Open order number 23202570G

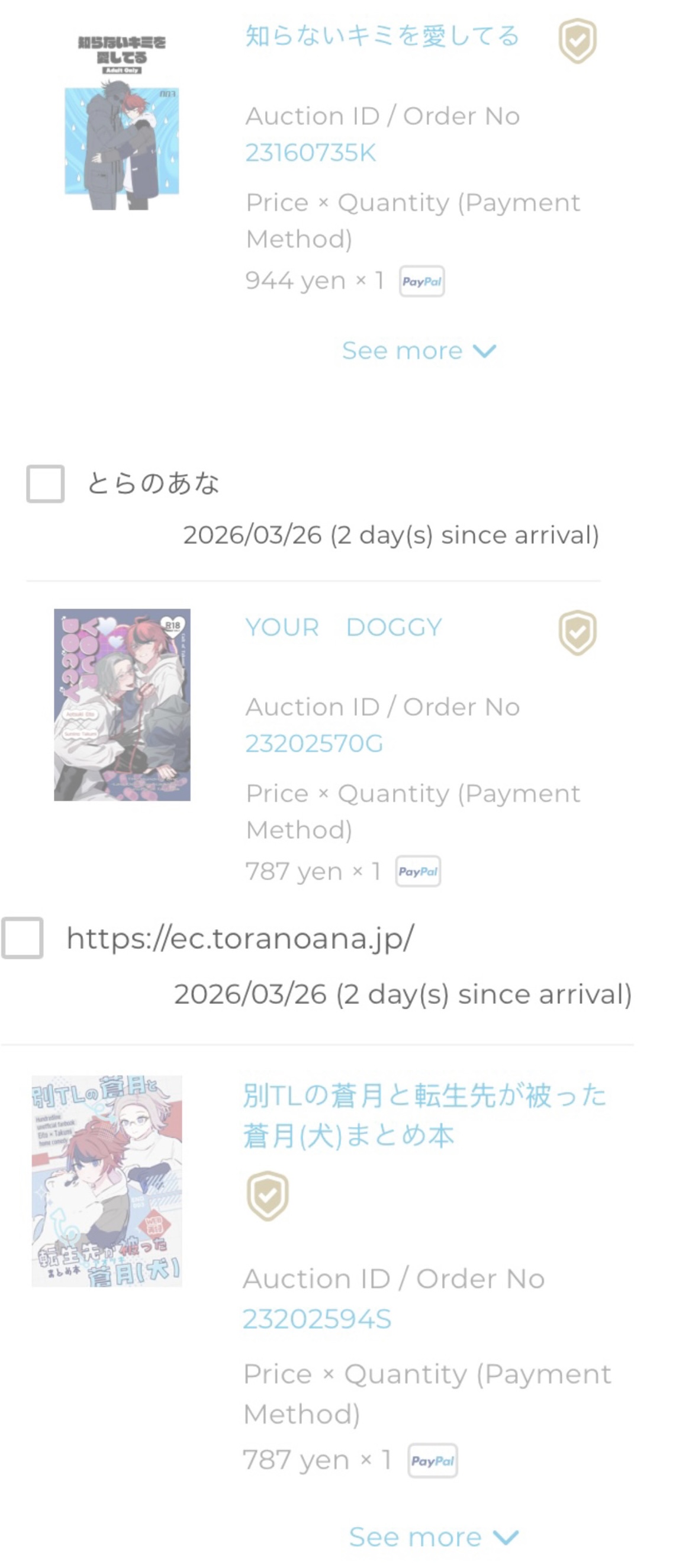click(x=314, y=743)
